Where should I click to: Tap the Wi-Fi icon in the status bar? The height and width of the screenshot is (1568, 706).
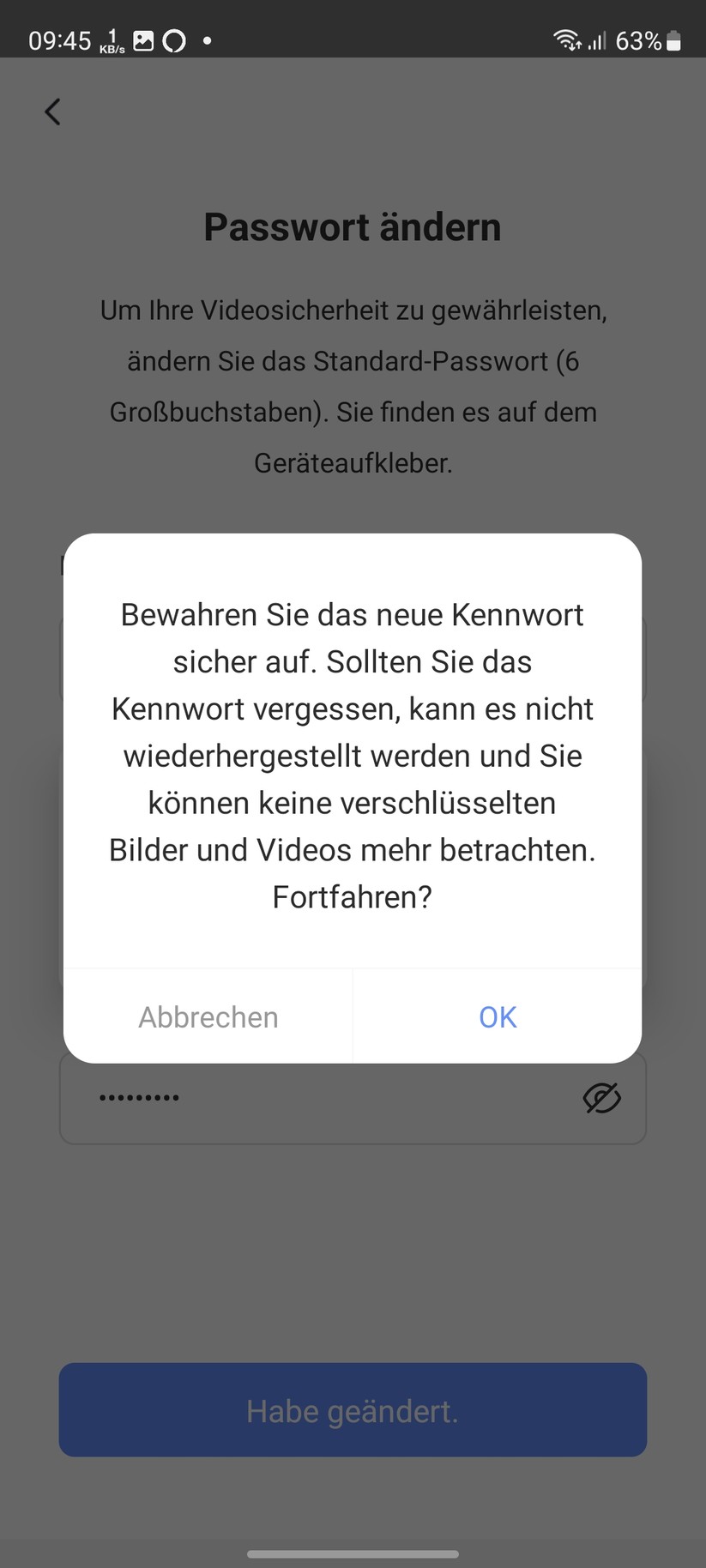coord(567,40)
